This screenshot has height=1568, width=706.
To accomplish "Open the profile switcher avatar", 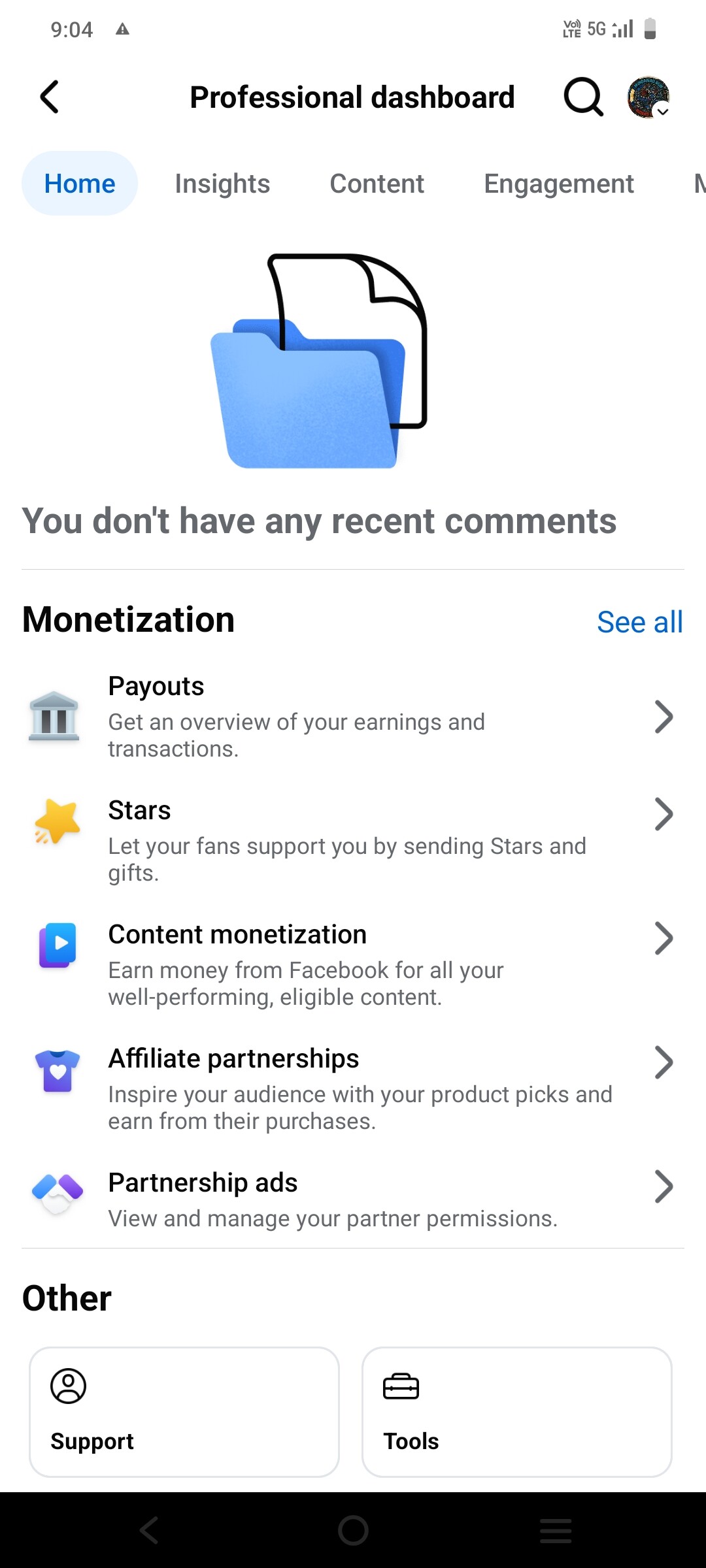I will [x=648, y=97].
